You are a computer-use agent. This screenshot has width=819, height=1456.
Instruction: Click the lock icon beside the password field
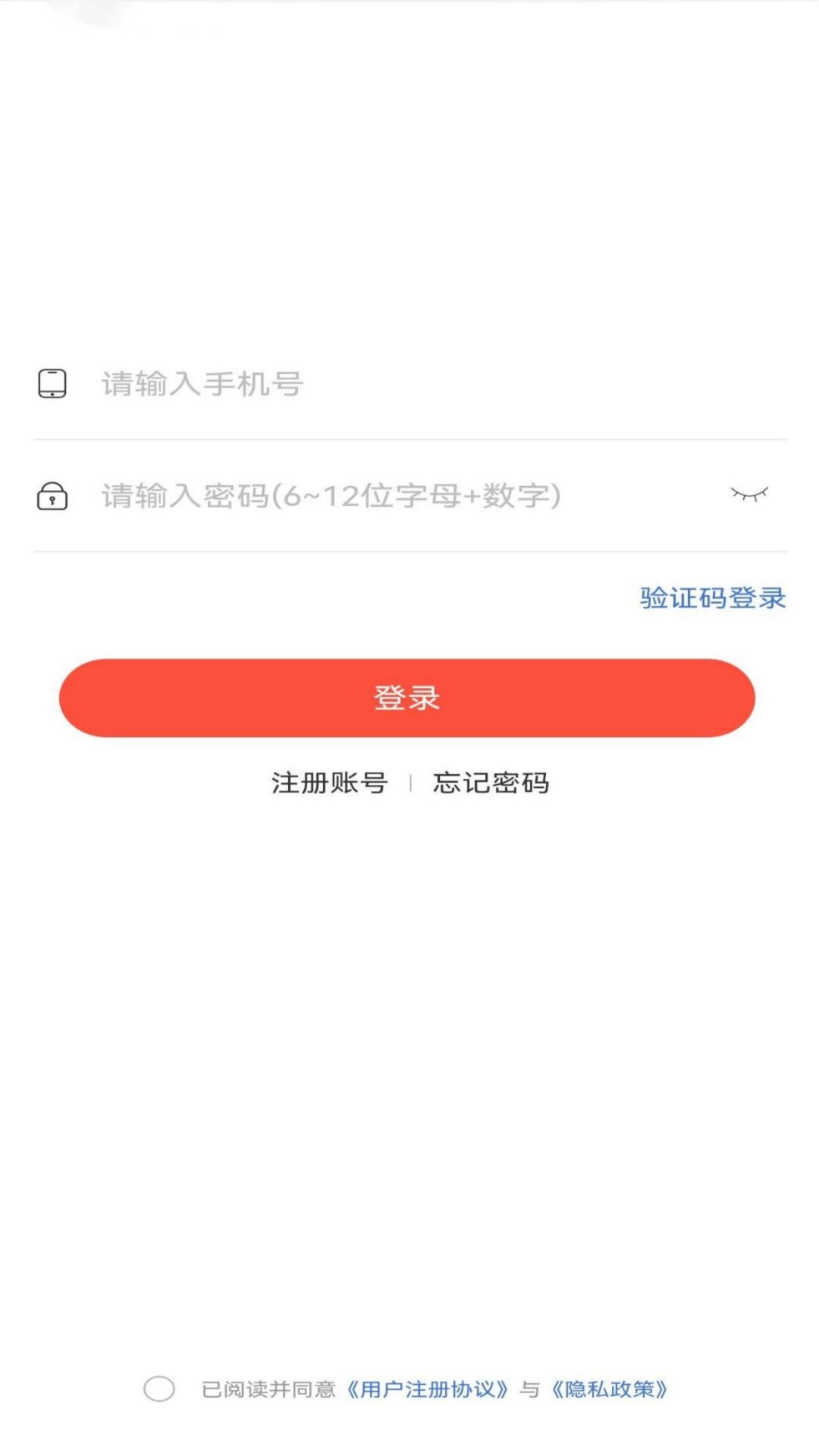pos(51,497)
